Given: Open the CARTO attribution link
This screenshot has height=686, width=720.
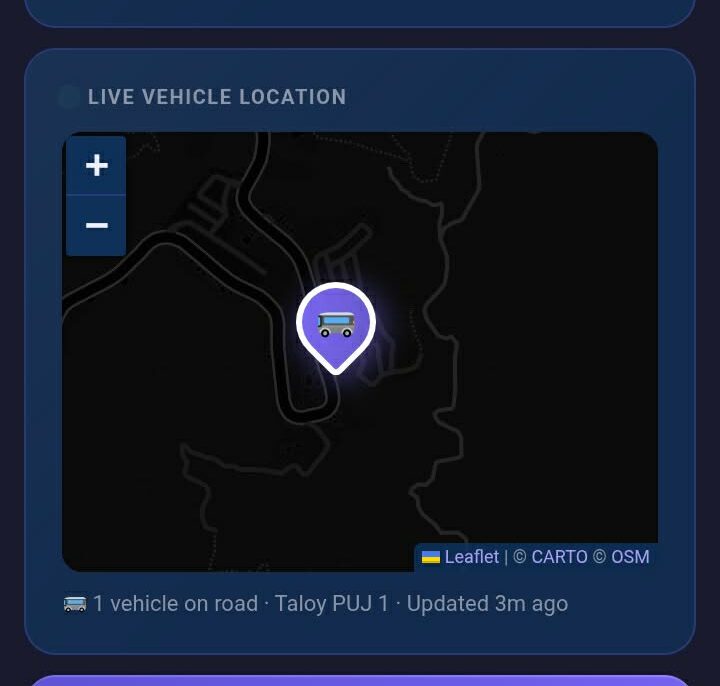Looking at the screenshot, I should pyautogui.click(x=559, y=557).
